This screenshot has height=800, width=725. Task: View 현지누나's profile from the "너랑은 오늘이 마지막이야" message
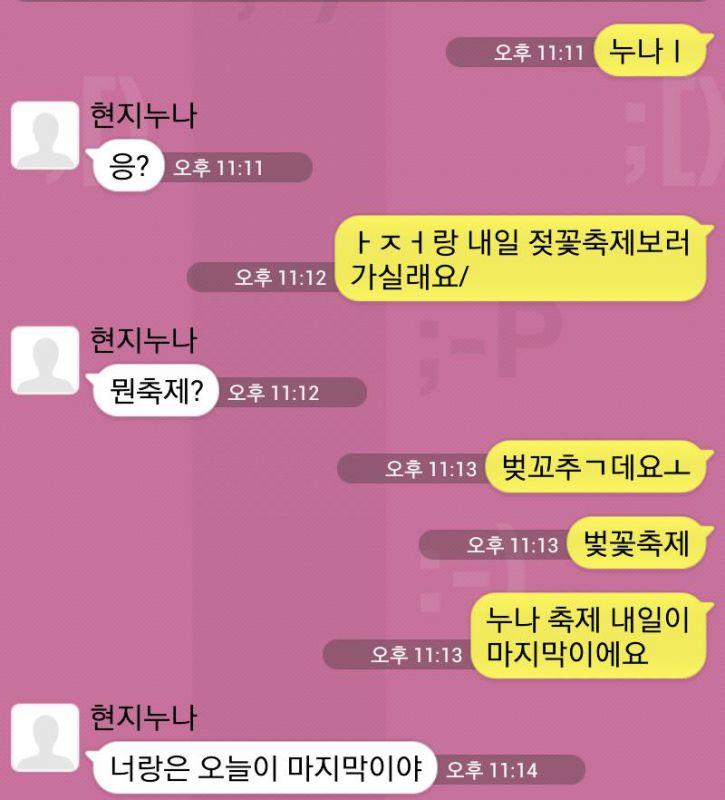[44, 737]
